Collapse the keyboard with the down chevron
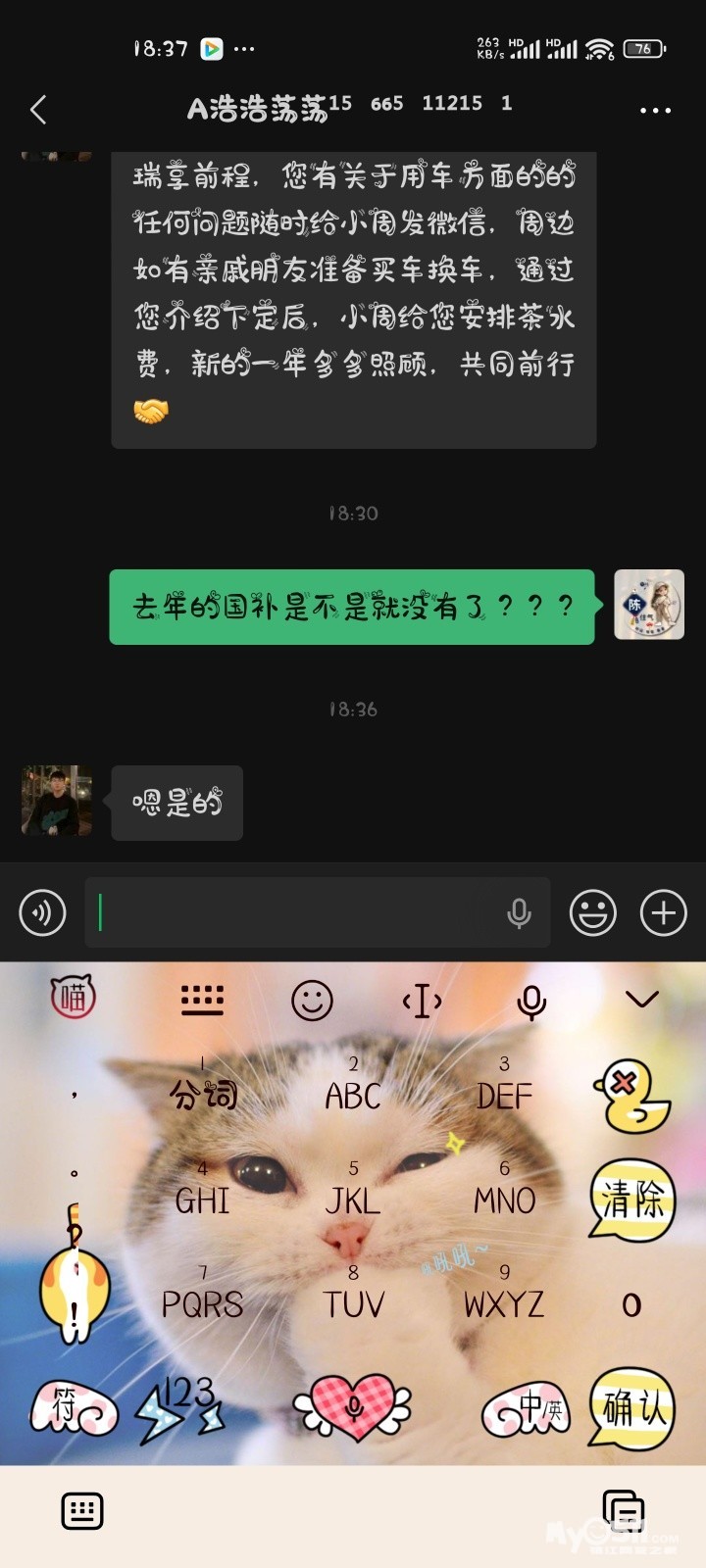The image size is (706, 1568). 641,1000
